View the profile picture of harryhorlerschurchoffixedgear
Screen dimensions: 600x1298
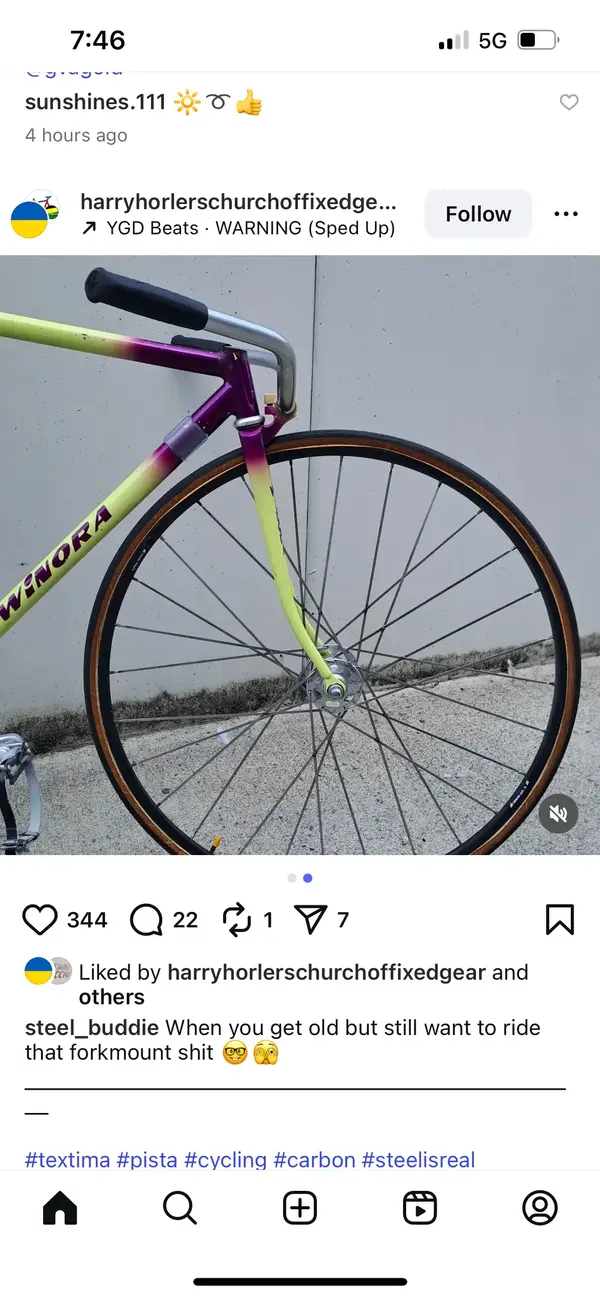(x=35, y=214)
